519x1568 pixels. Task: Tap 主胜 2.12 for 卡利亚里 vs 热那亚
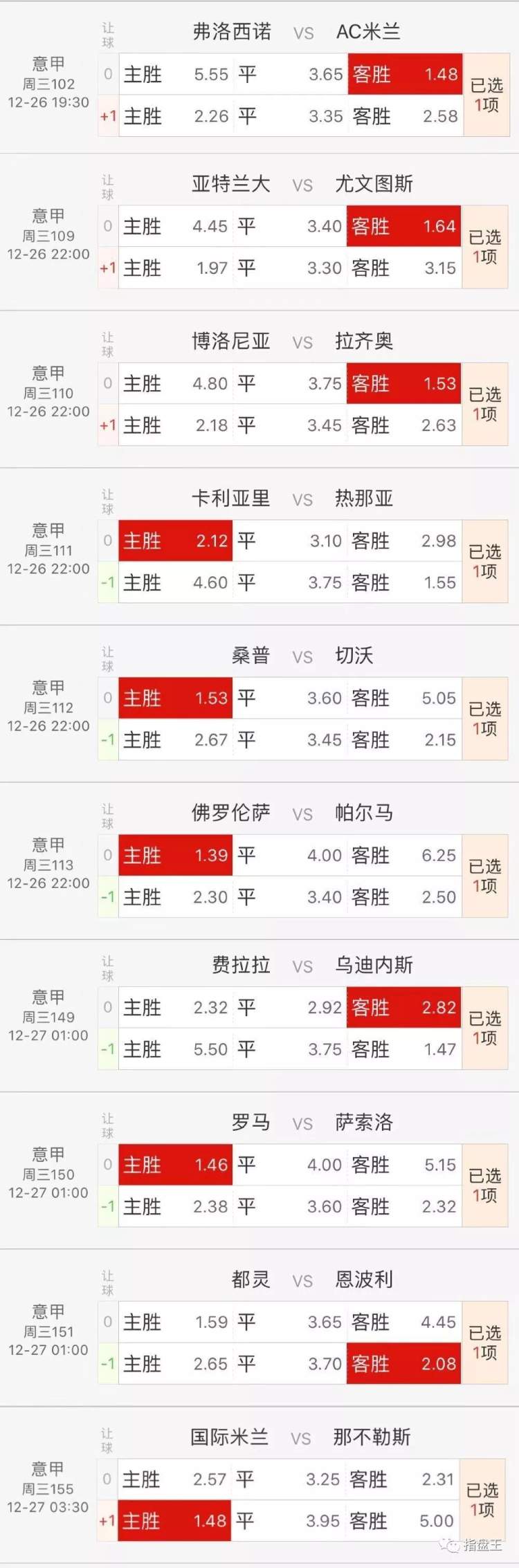176,540
